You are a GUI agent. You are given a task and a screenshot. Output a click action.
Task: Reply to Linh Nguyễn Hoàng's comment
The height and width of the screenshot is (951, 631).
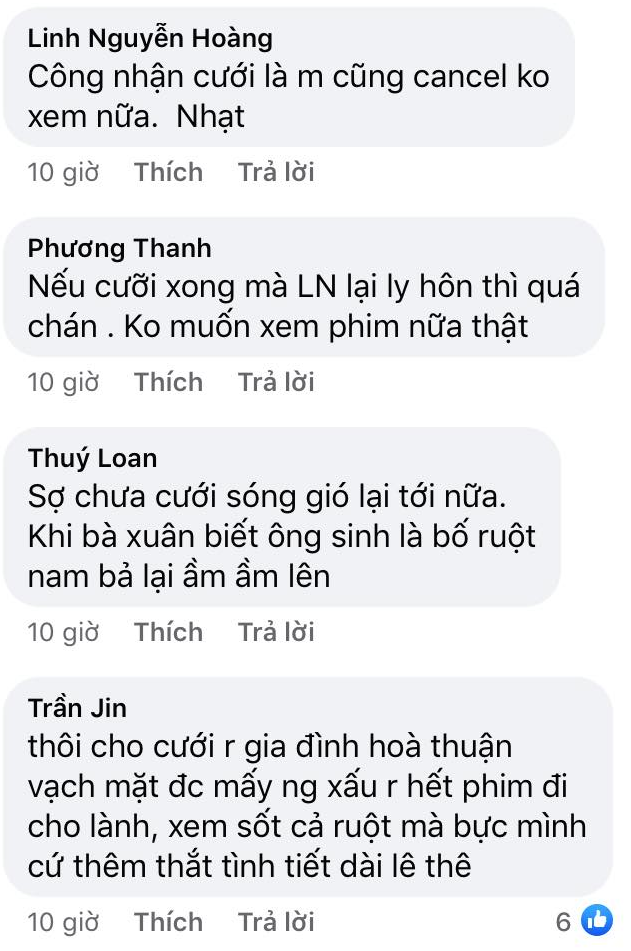[276, 172]
